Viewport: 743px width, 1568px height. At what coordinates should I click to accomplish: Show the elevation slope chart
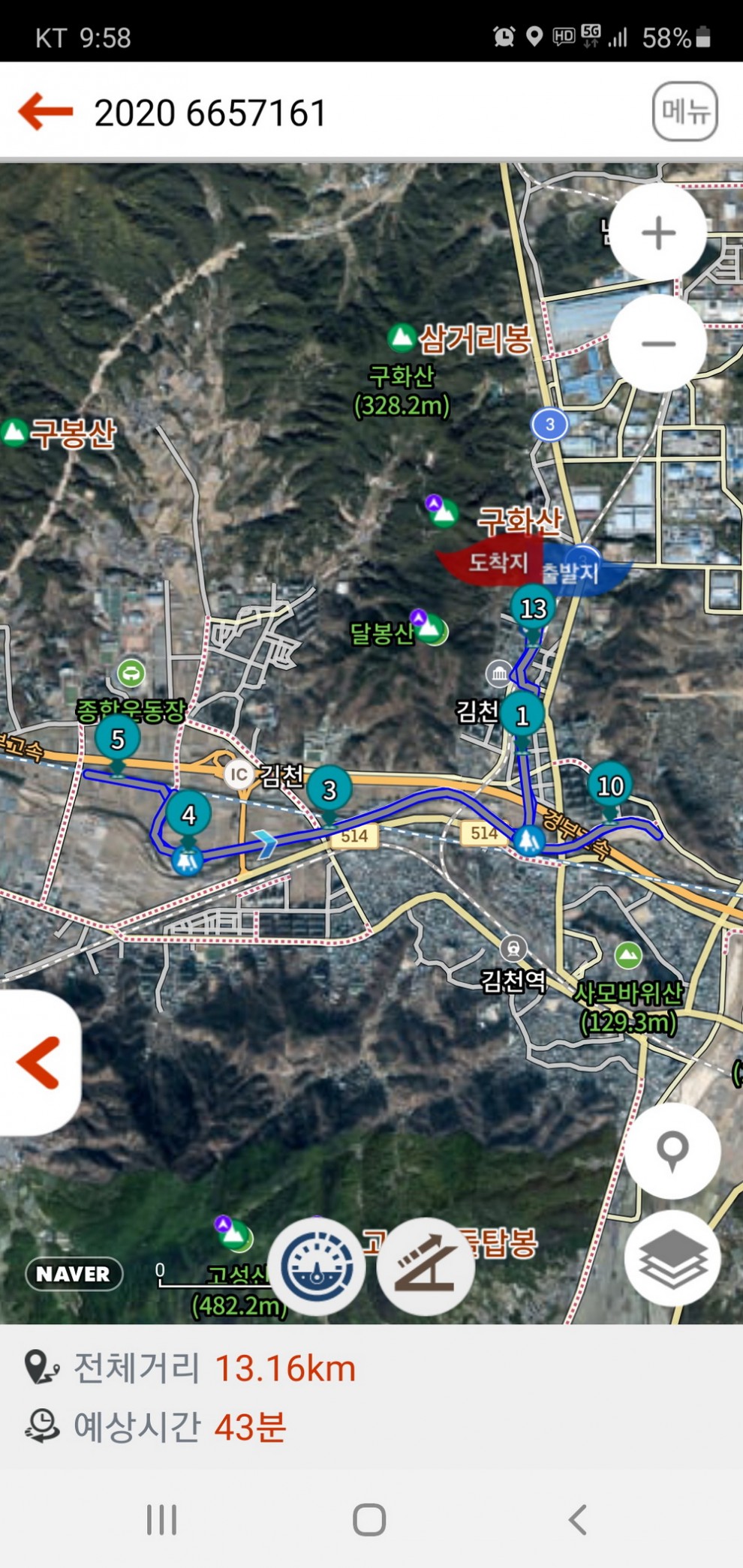(x=426, y=1266)
